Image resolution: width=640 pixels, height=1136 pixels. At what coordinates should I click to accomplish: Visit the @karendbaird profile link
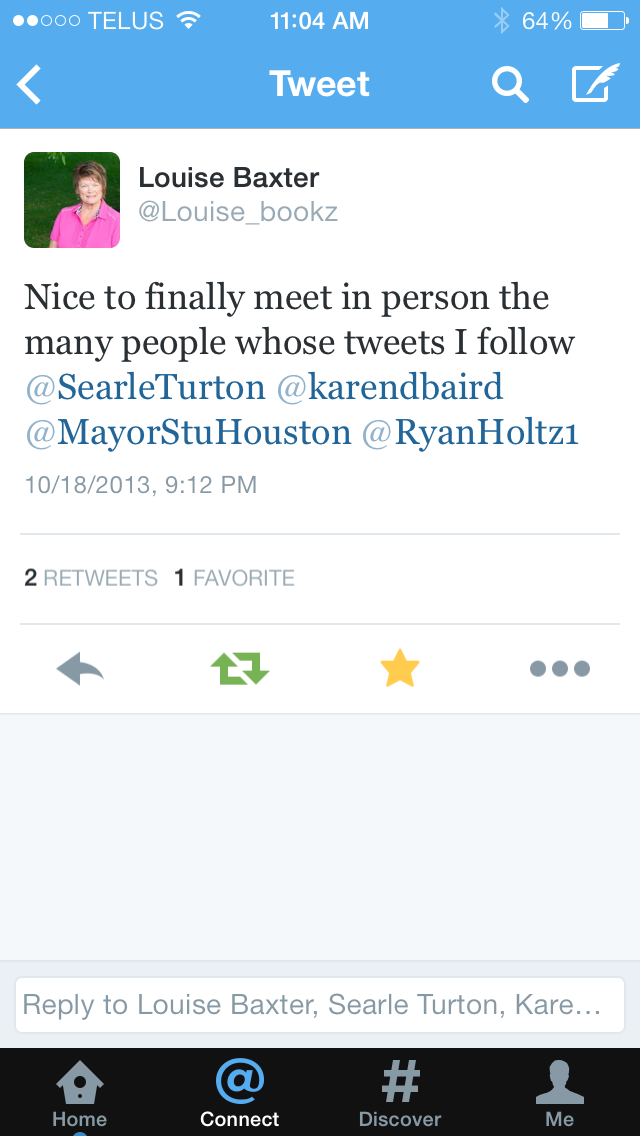point(390,387)
